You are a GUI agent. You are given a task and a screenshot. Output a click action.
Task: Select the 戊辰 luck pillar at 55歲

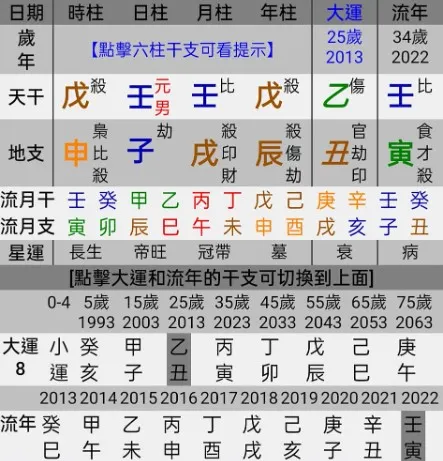315,360
